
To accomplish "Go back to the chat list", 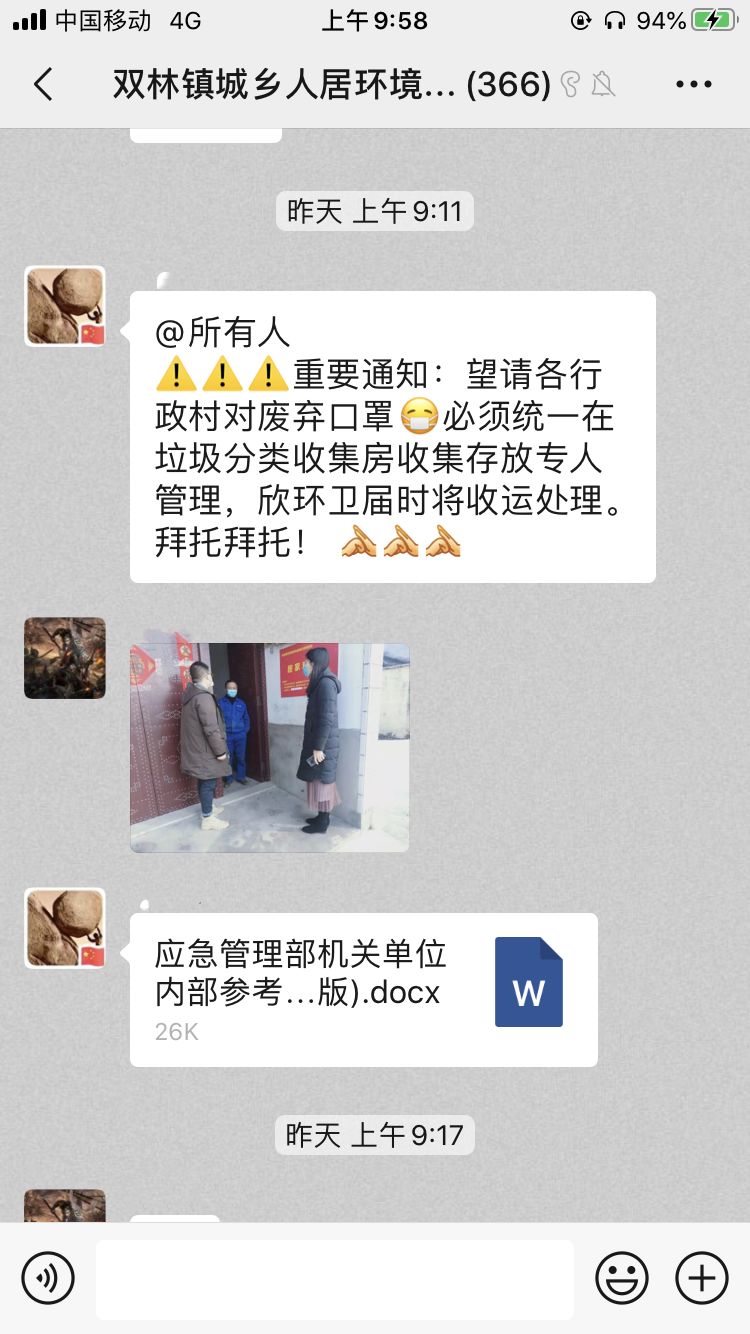I will (43, 85).
